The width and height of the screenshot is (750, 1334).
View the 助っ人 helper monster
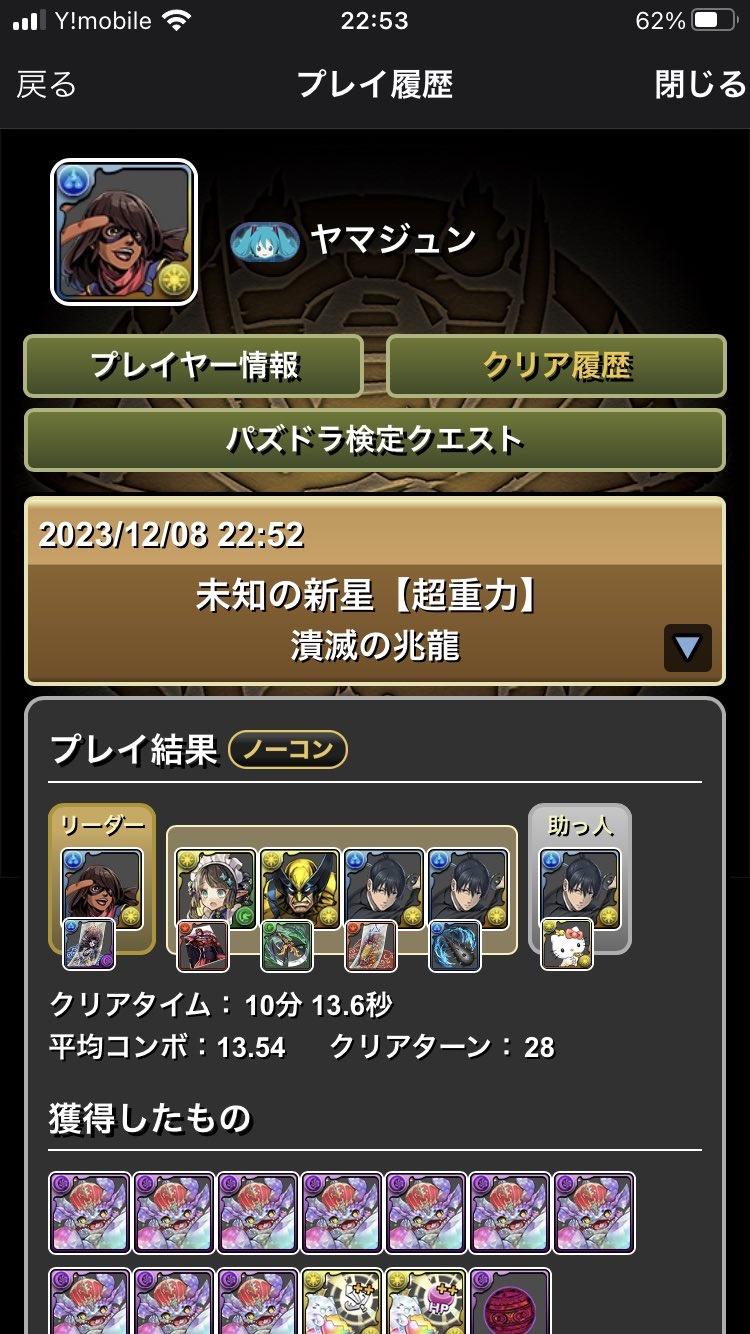[579, 888]
